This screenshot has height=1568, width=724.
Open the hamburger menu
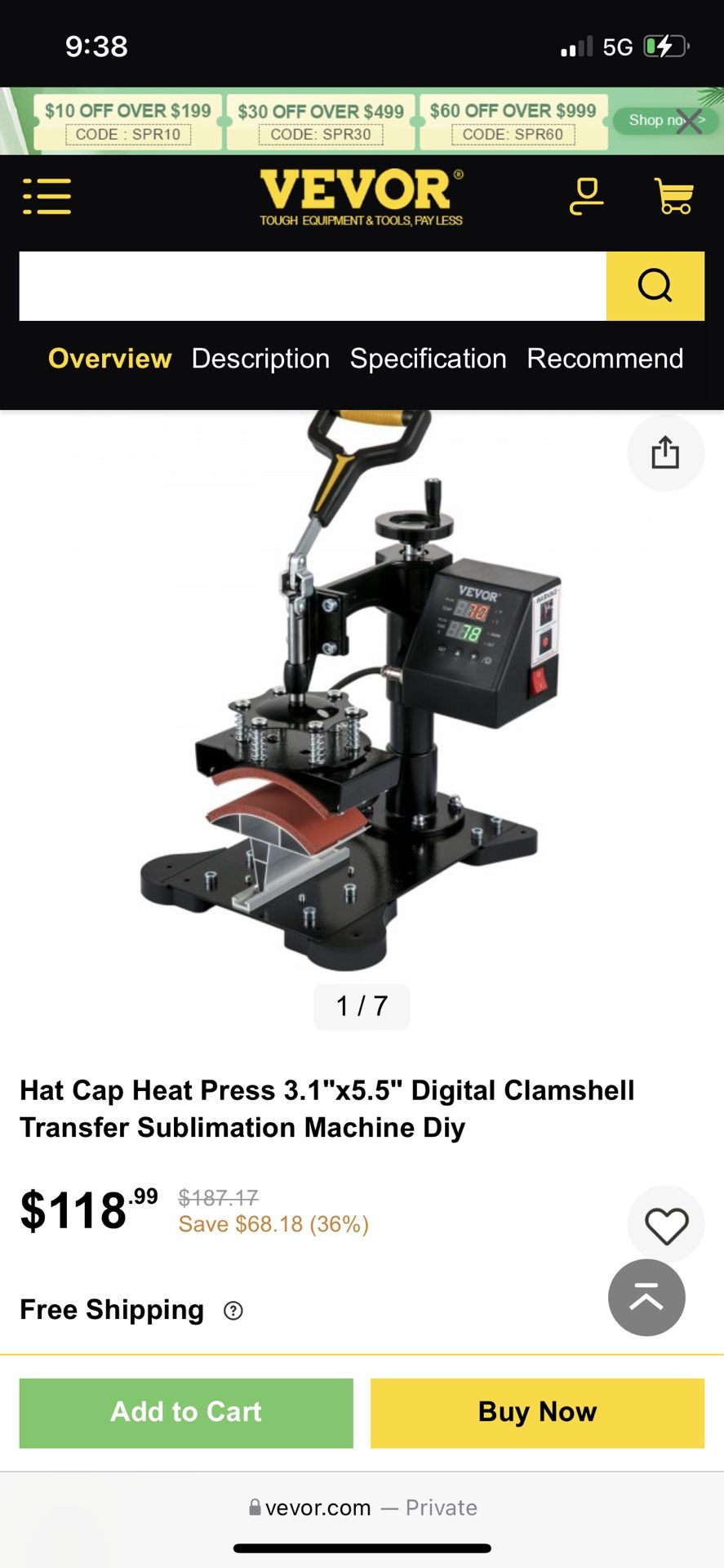tap(47, 196)
